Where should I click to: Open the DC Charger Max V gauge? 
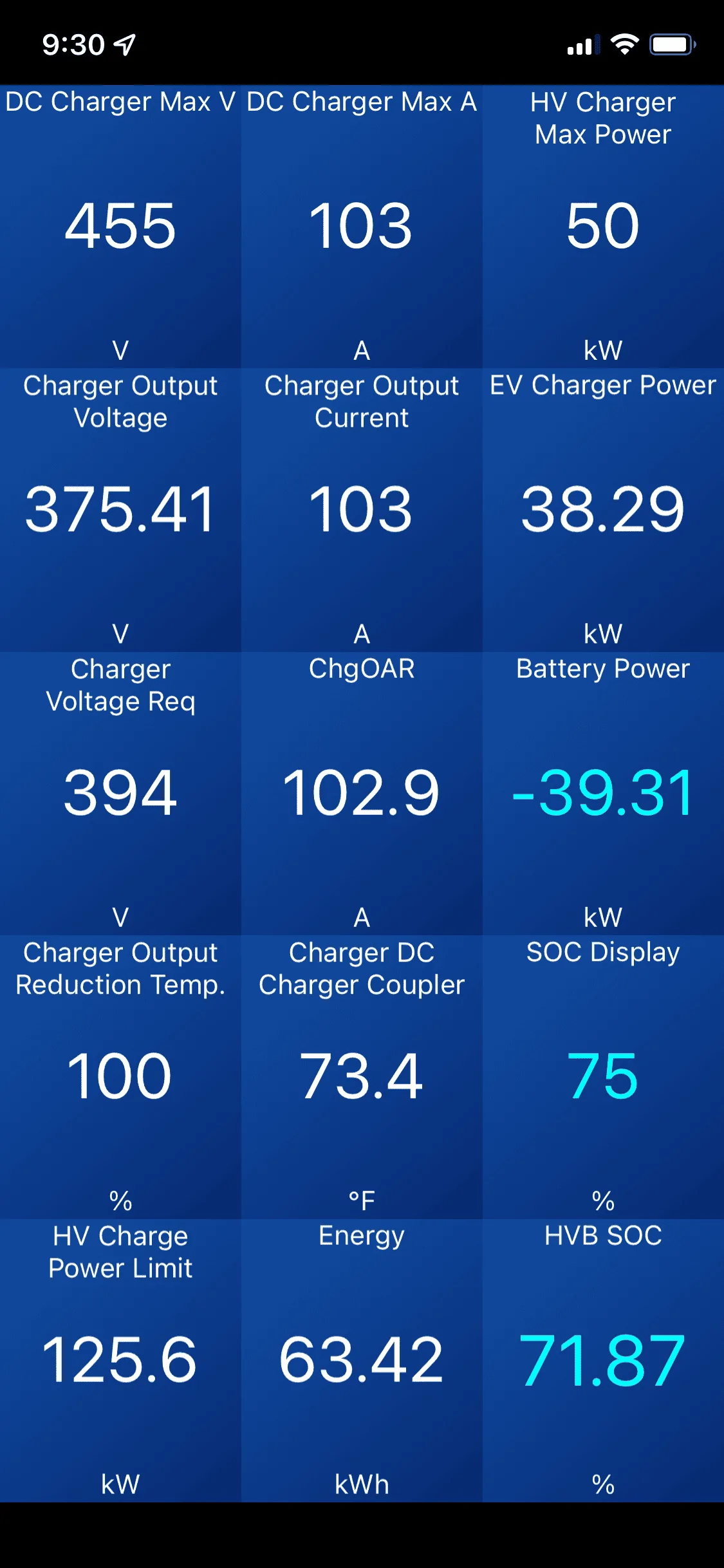120,226
